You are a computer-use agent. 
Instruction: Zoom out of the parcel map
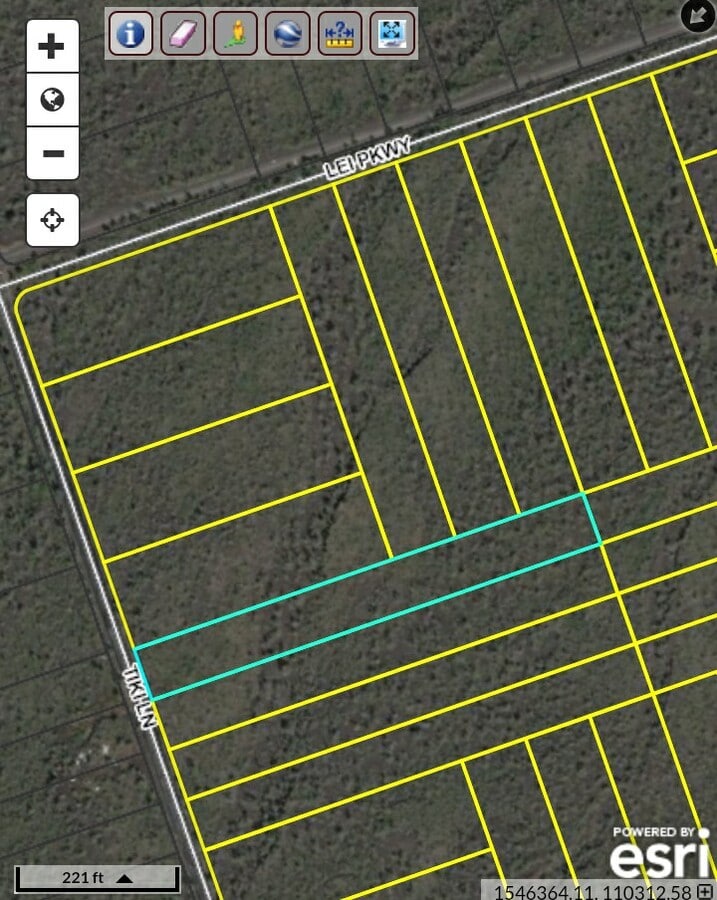pos(52,153)
